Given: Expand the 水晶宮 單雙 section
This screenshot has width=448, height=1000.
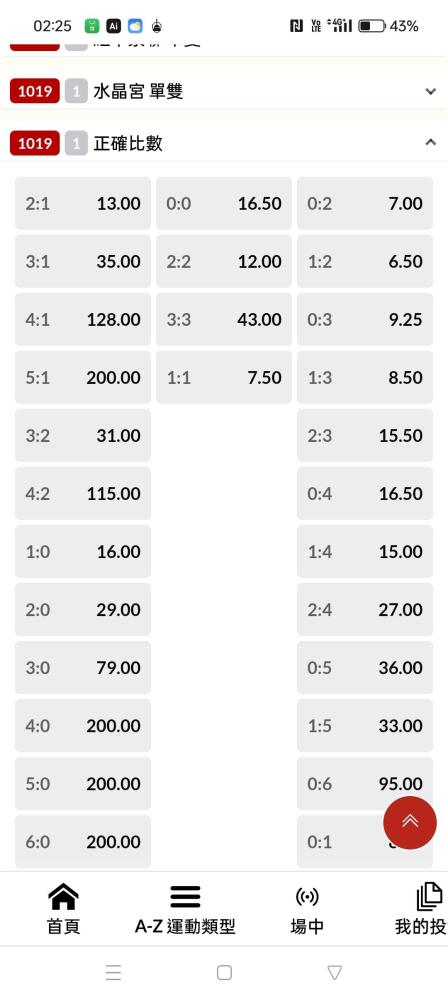Looking at the screenshot, I should (x=223, y=91).
